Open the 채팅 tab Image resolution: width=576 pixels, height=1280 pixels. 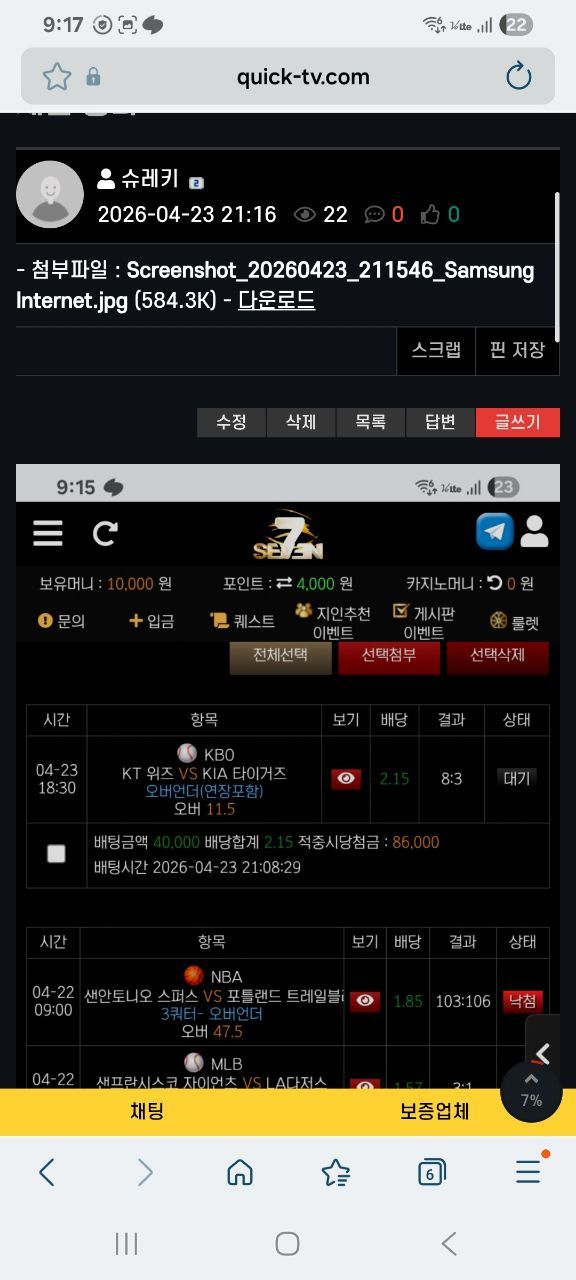coord(147,1111)
